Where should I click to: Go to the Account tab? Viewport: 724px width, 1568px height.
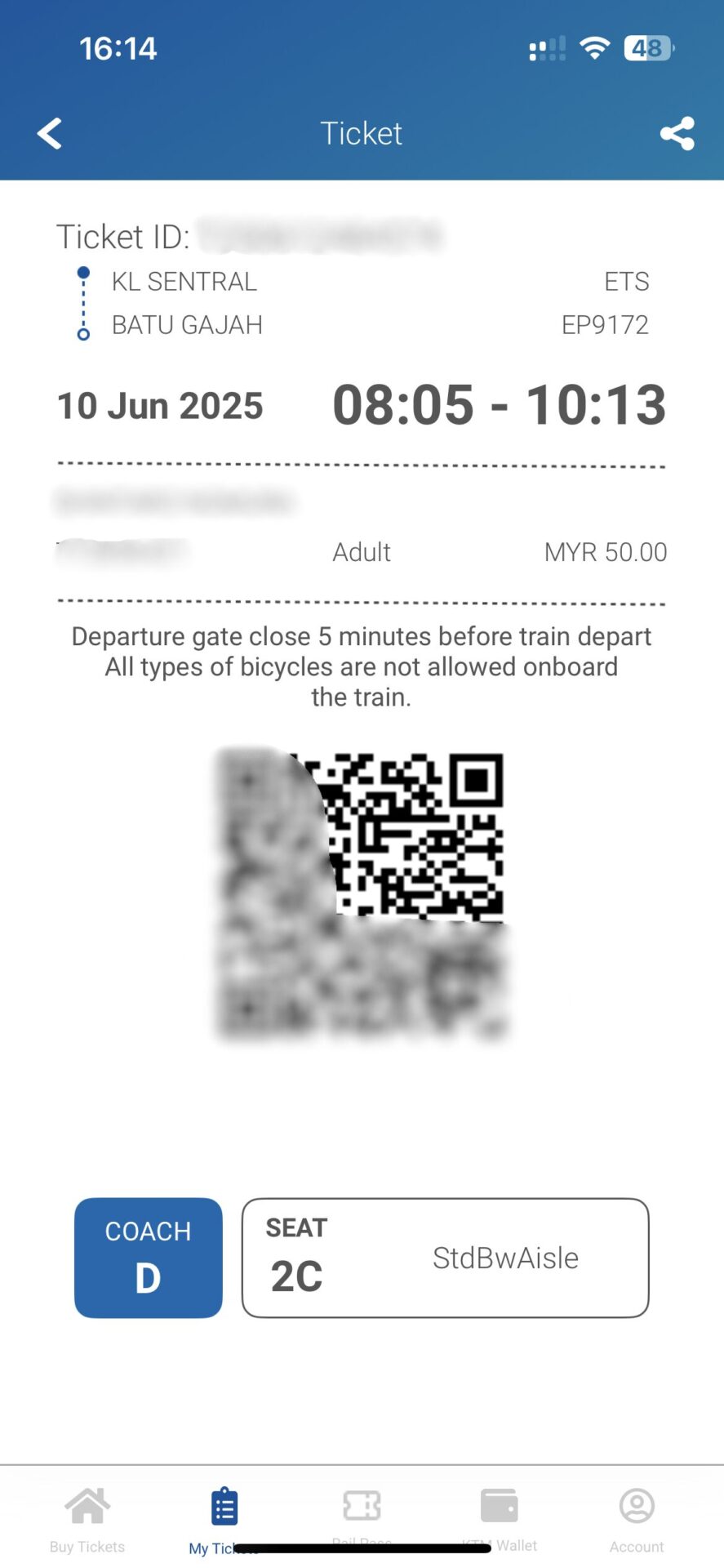click(637, 1519)
